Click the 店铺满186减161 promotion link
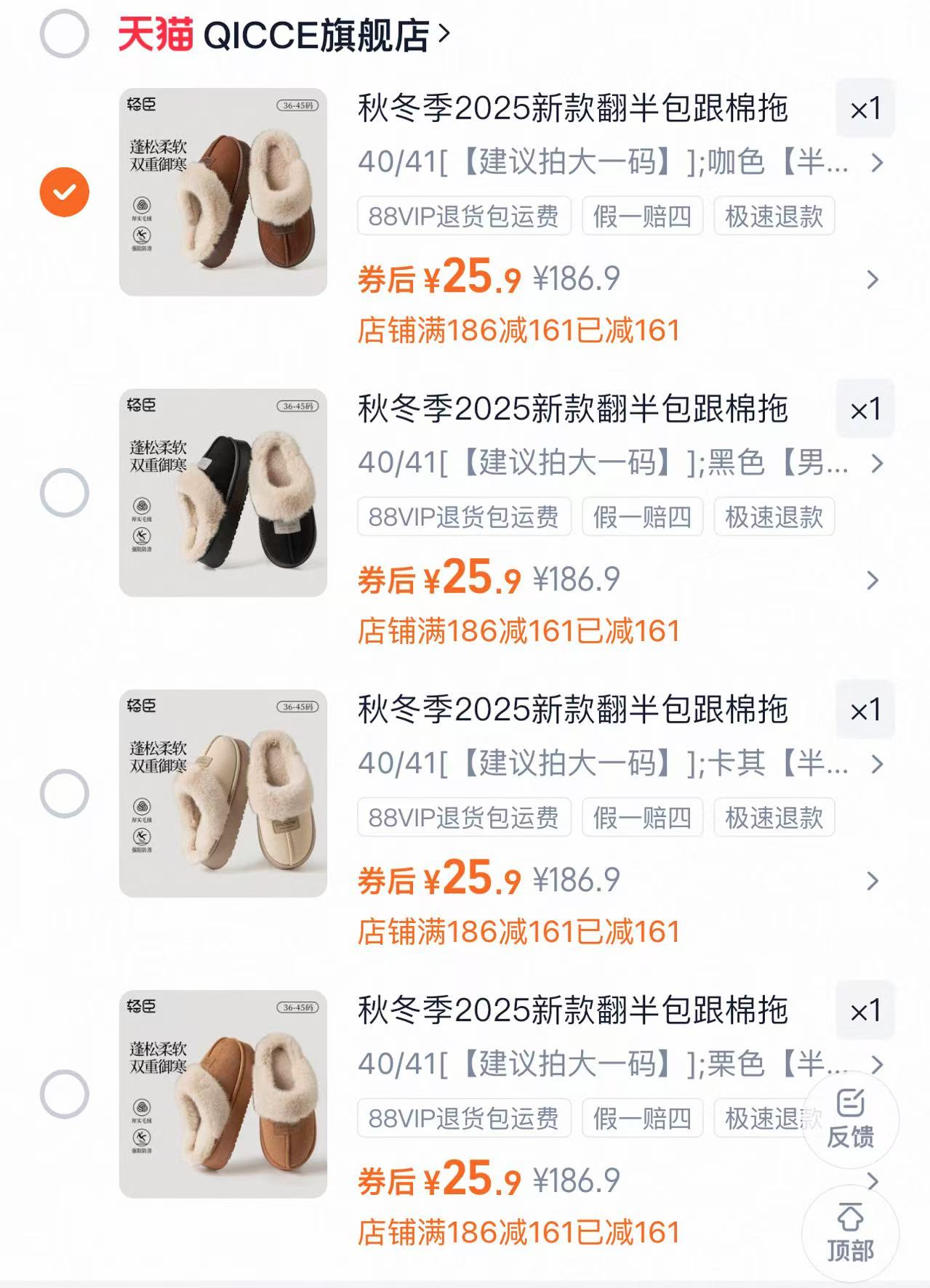 518,331
